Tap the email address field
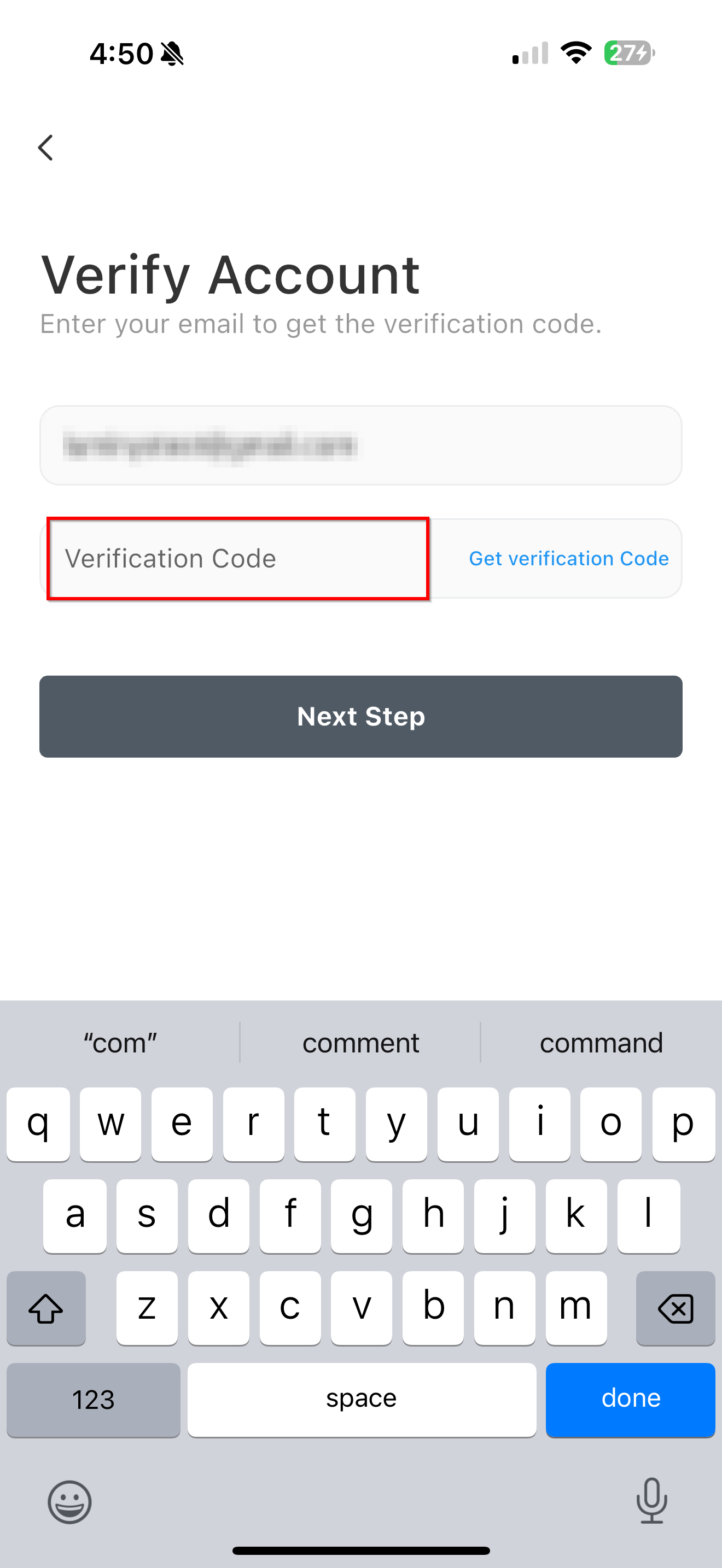 click(360, 446)
